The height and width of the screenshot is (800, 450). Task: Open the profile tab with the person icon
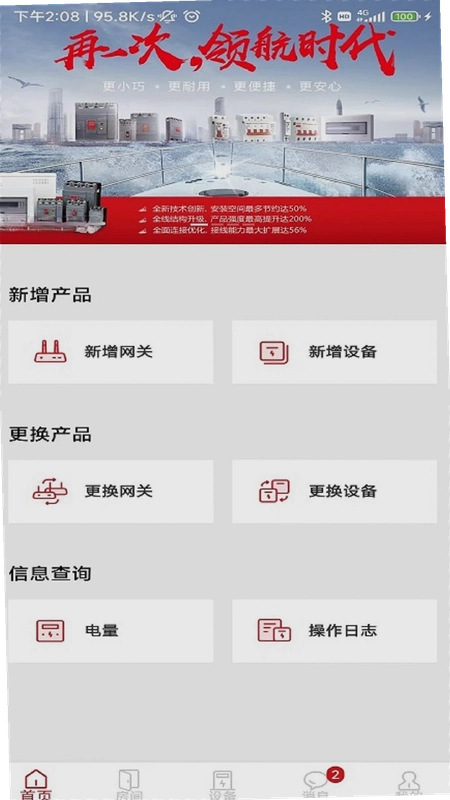point(409,784)
